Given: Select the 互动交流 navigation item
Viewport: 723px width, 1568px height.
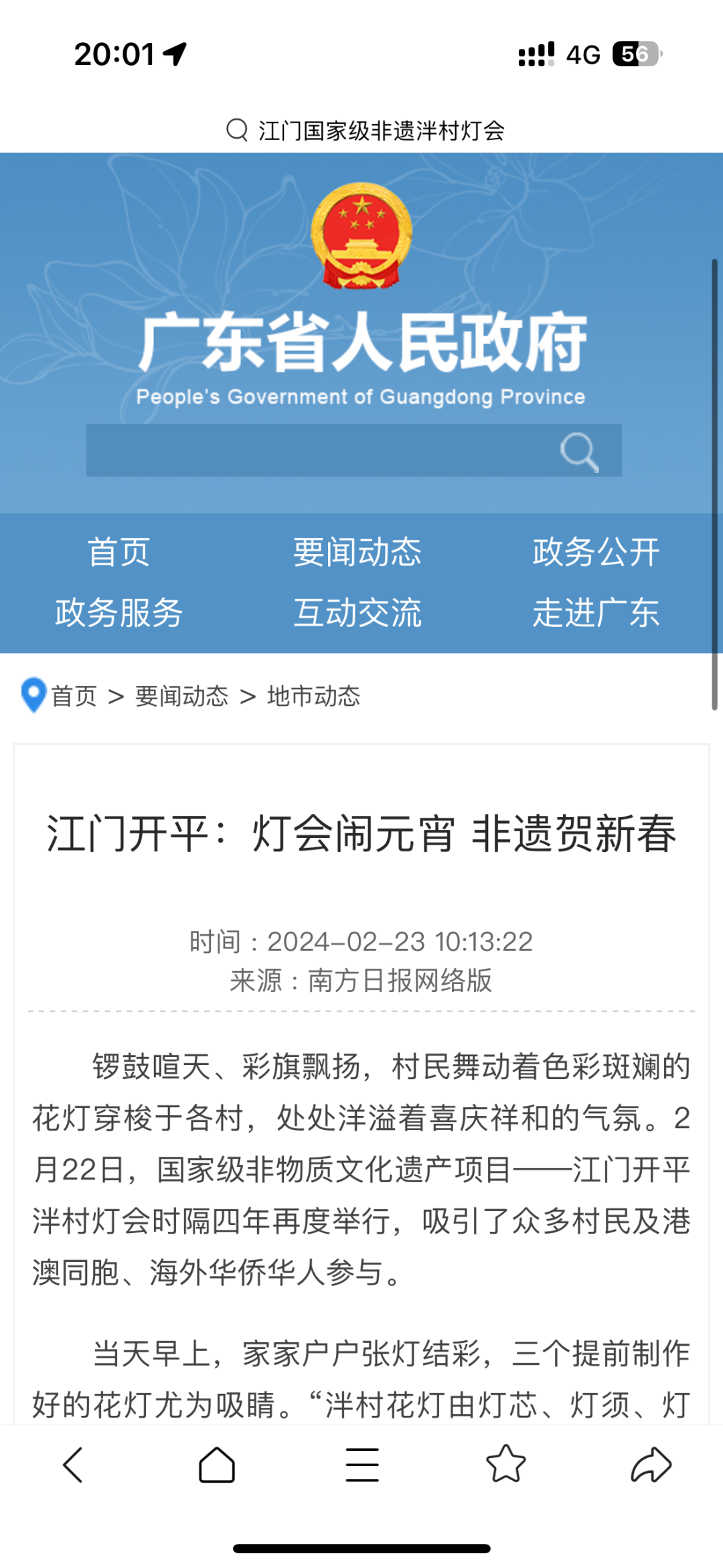Looking at the screenshot, I should pos(357,613).
